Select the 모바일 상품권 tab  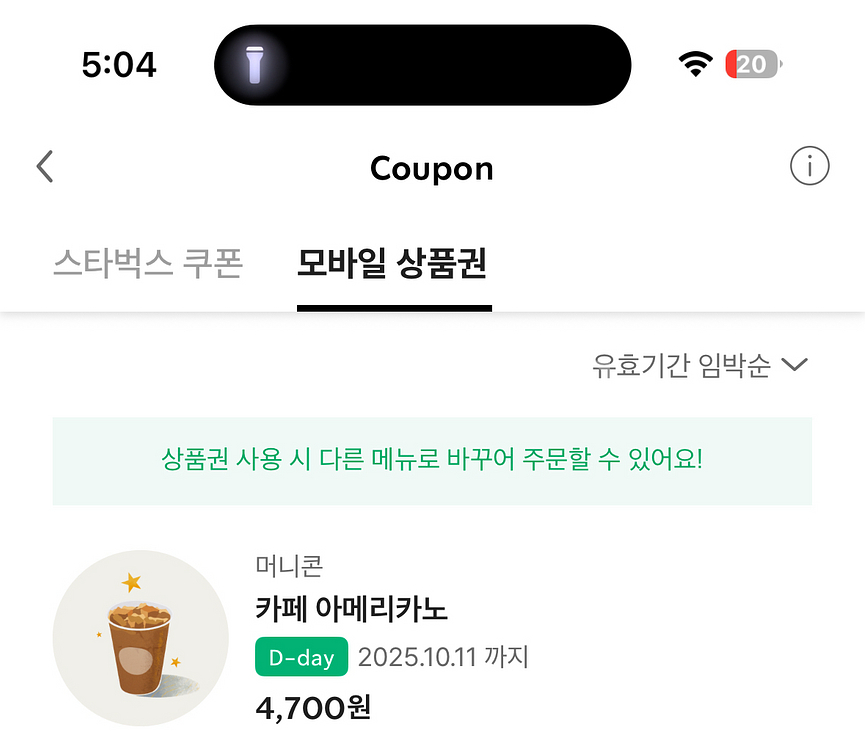[392, 265]
